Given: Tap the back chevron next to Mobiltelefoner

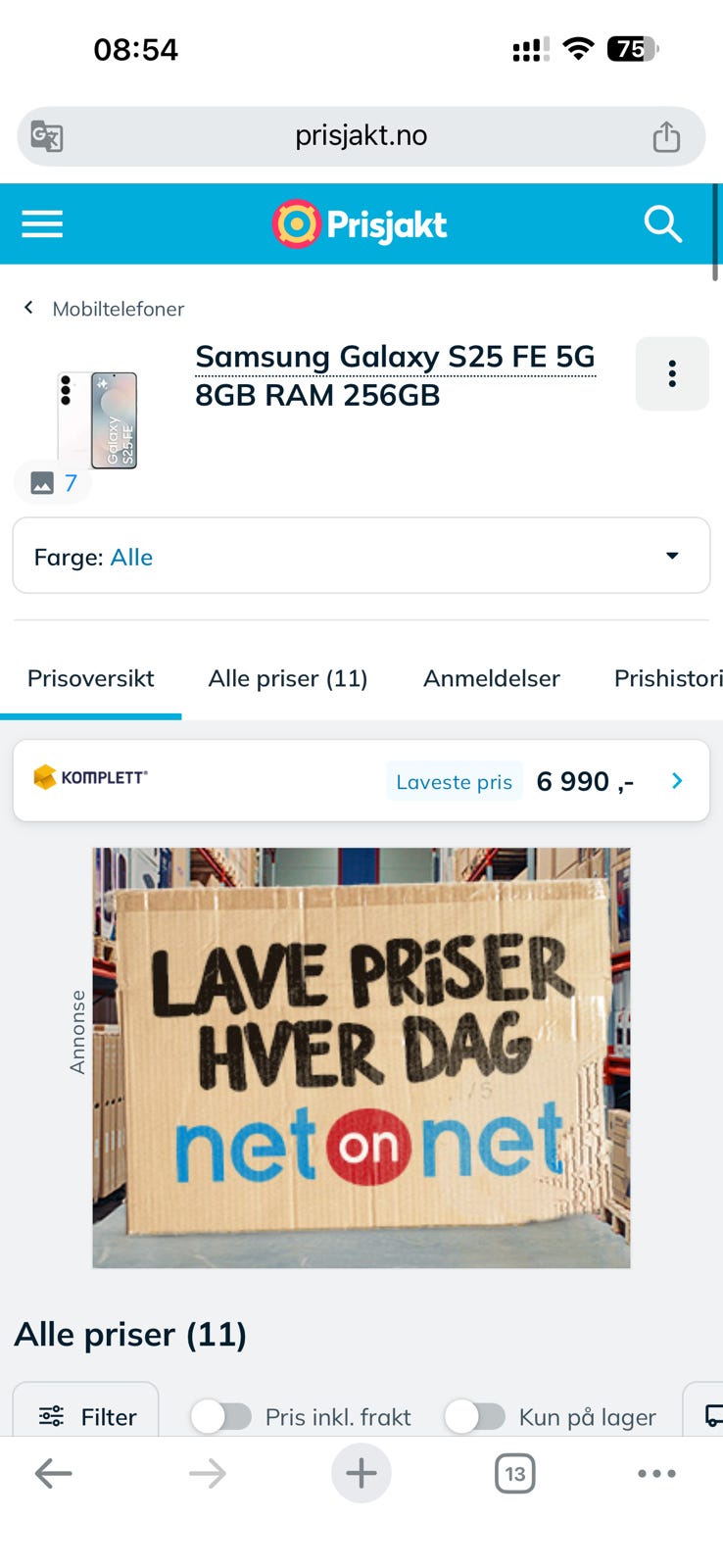Looking at the screenshot, I should [27, 307].
